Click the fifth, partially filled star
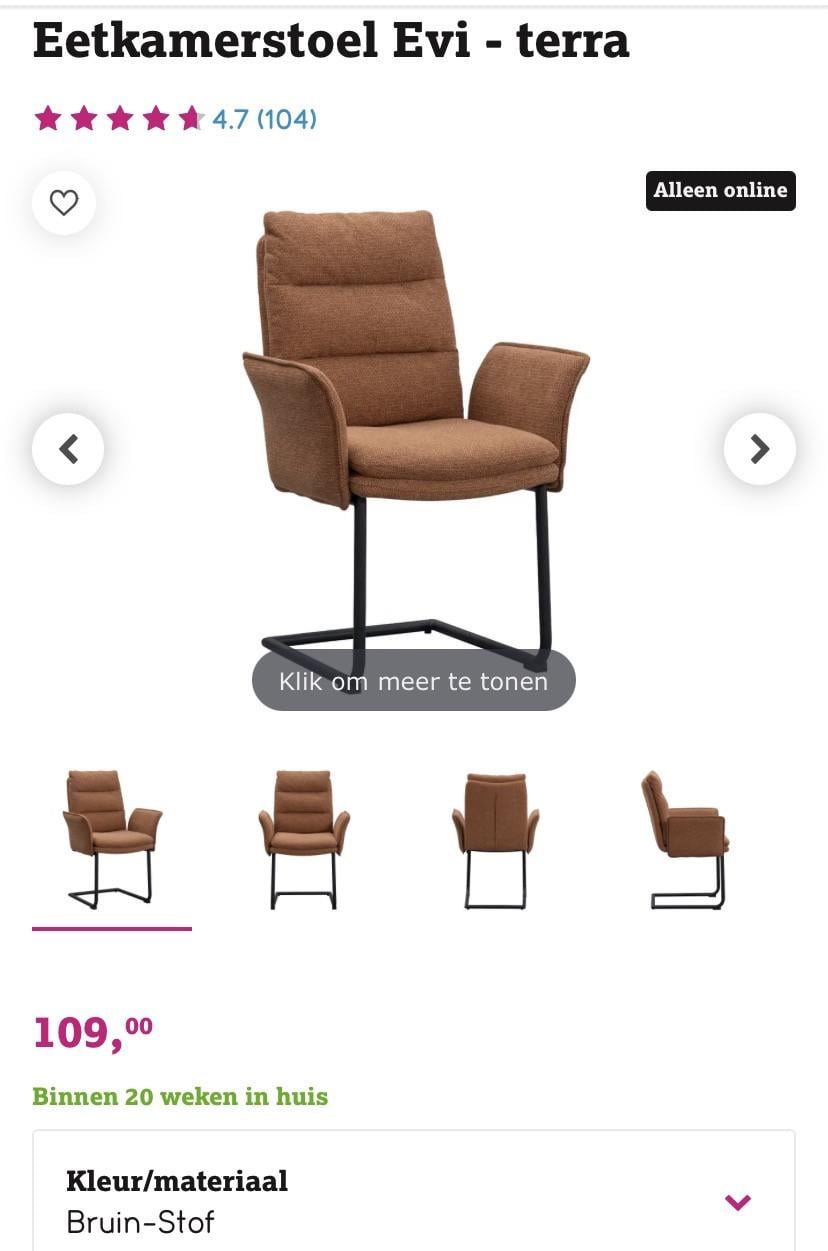828x1251 pixels. [191, 118]
